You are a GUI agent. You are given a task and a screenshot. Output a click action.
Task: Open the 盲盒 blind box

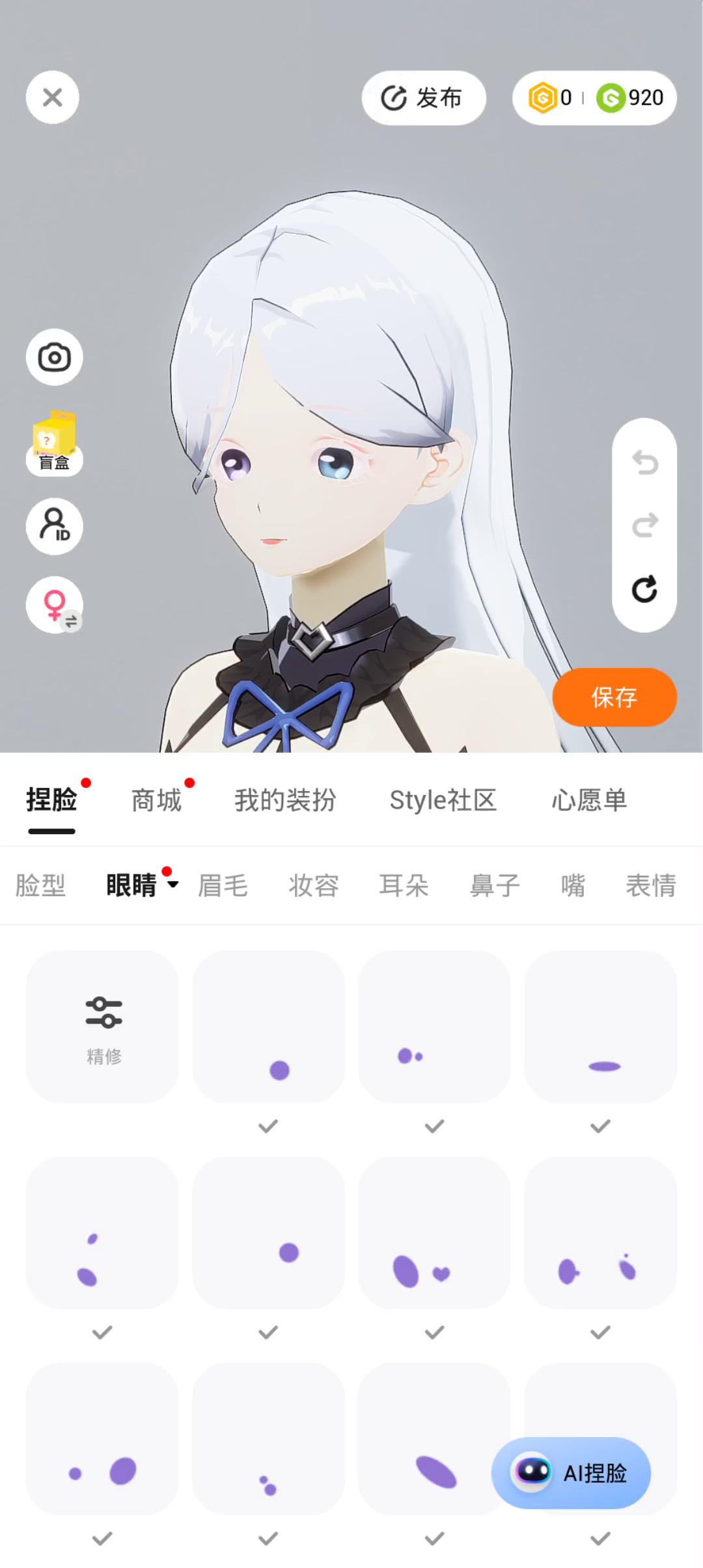point(54,444)
